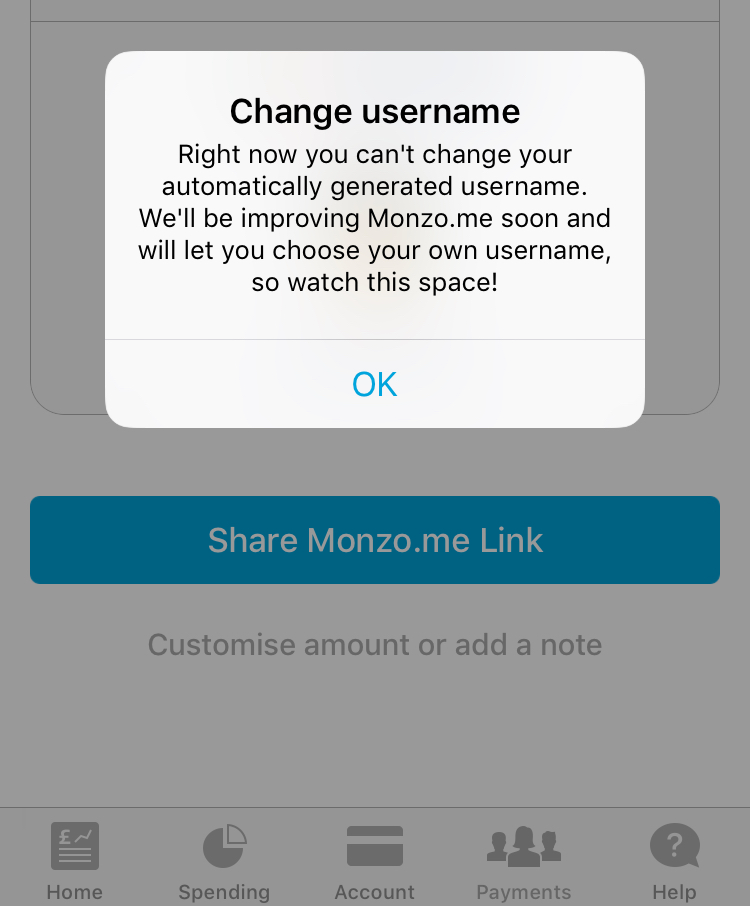Screen dimensions: 750x906
Task: Tap Customise amount or add a note
Action: 375,645
